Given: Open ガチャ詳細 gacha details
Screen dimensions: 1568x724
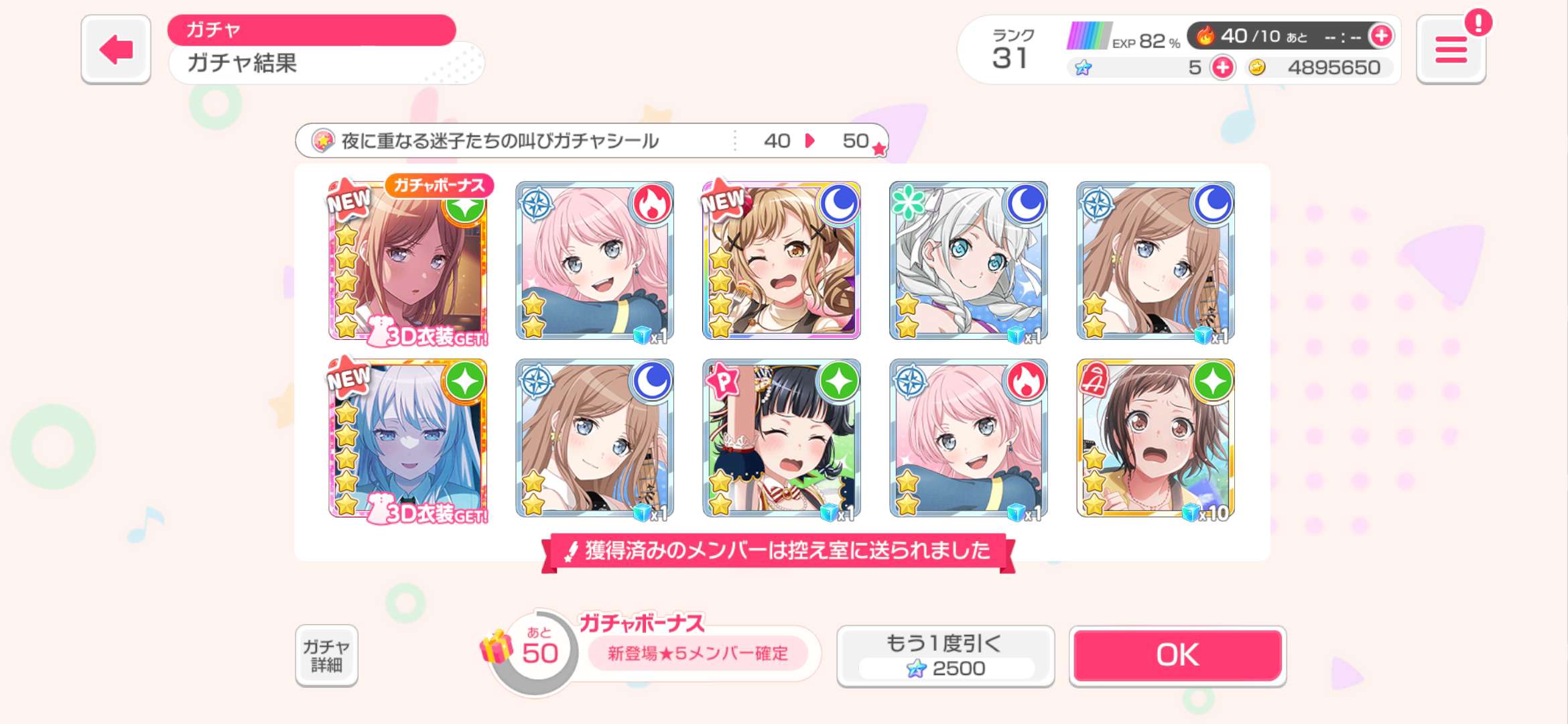Looking at the screenshot, I should (x=326, y=655).
